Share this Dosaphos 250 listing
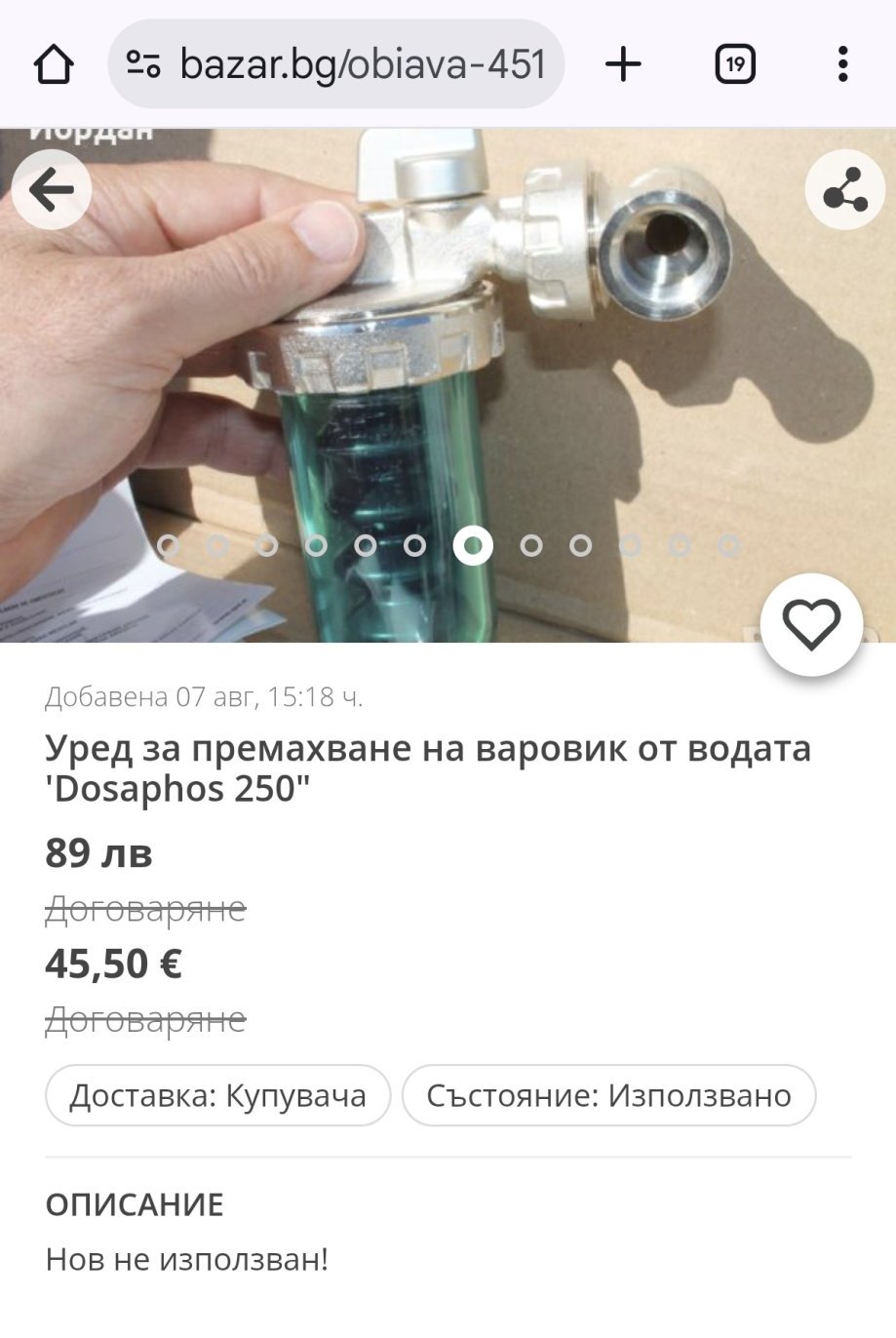The image size is (896, 1338). (x=844, y=189)
